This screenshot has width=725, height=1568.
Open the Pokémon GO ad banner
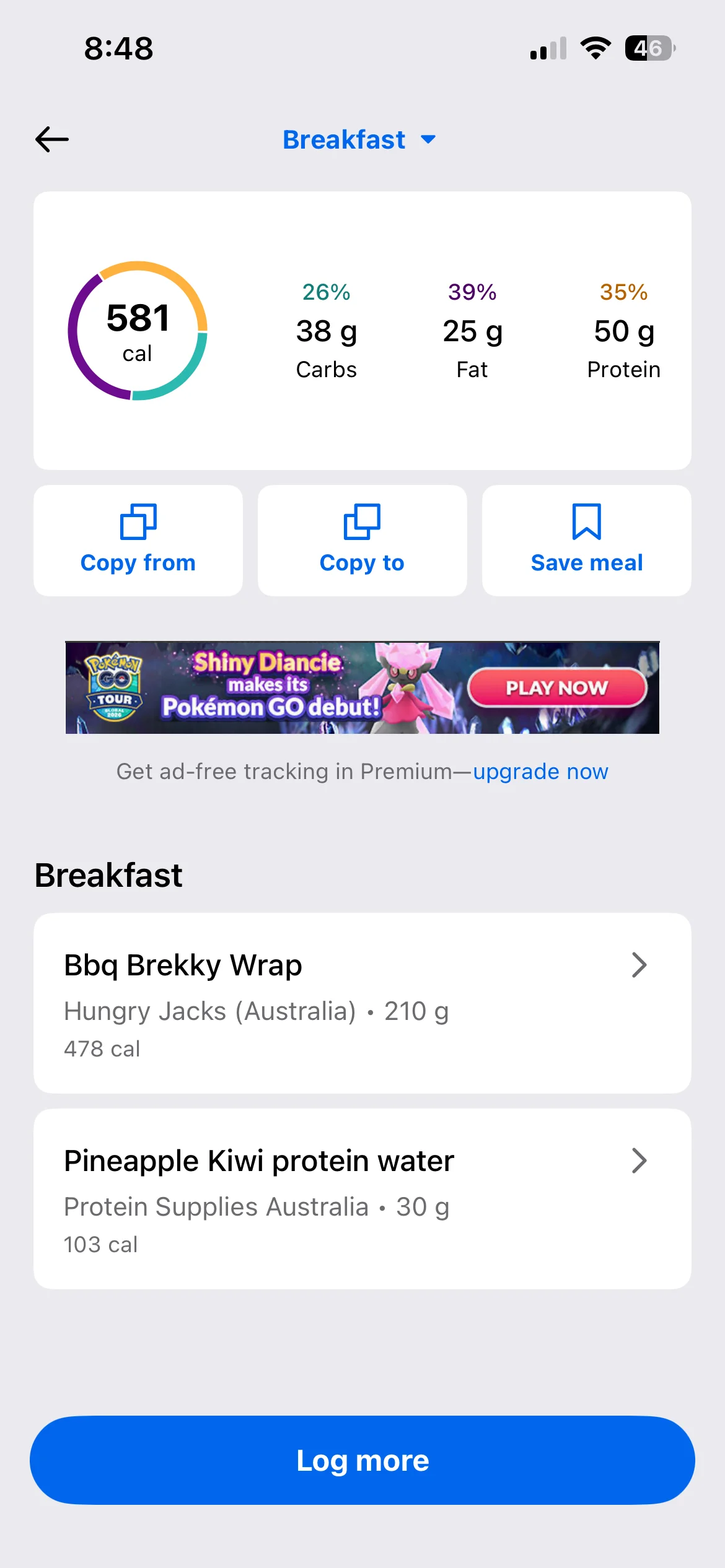tap(362, 687)
